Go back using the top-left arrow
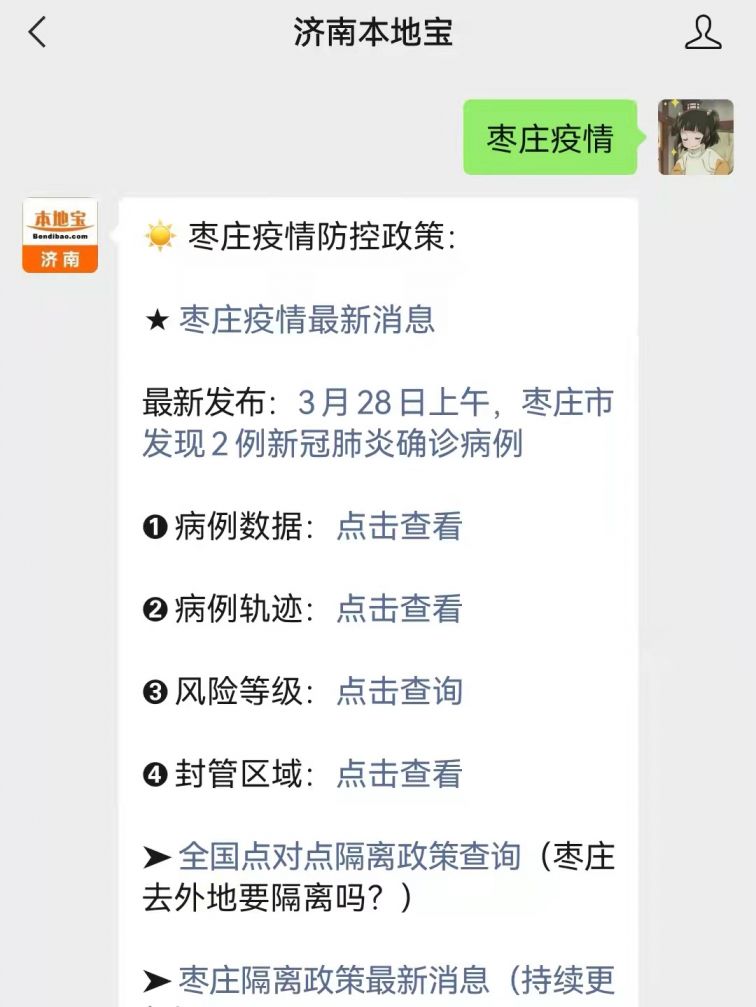Screen dimensions: 756x1007 37,33
